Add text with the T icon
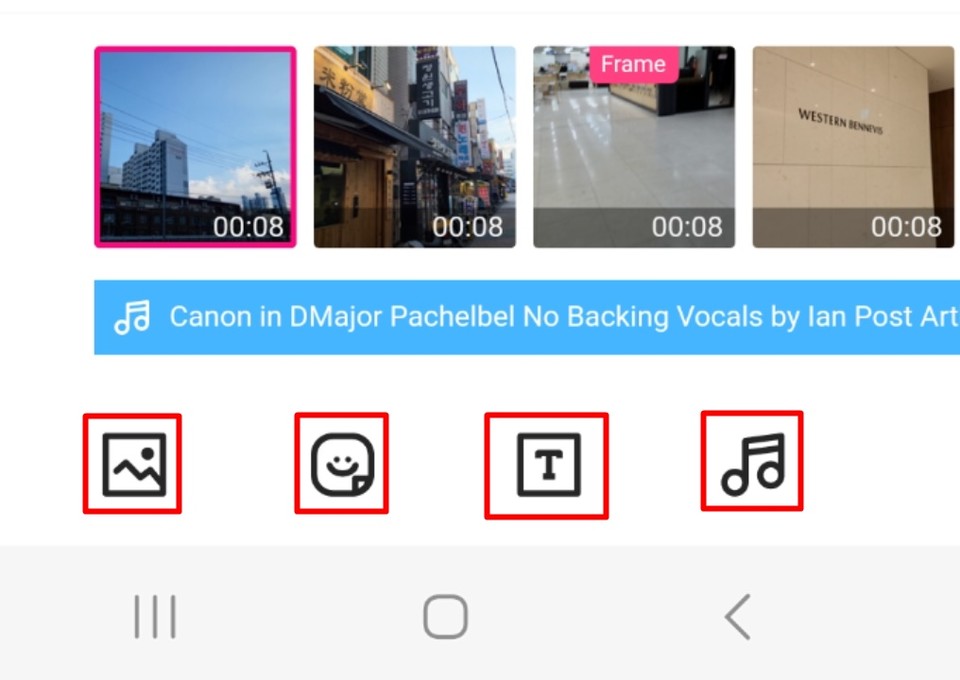Viewport: 960px width, 680px height. 547,466
